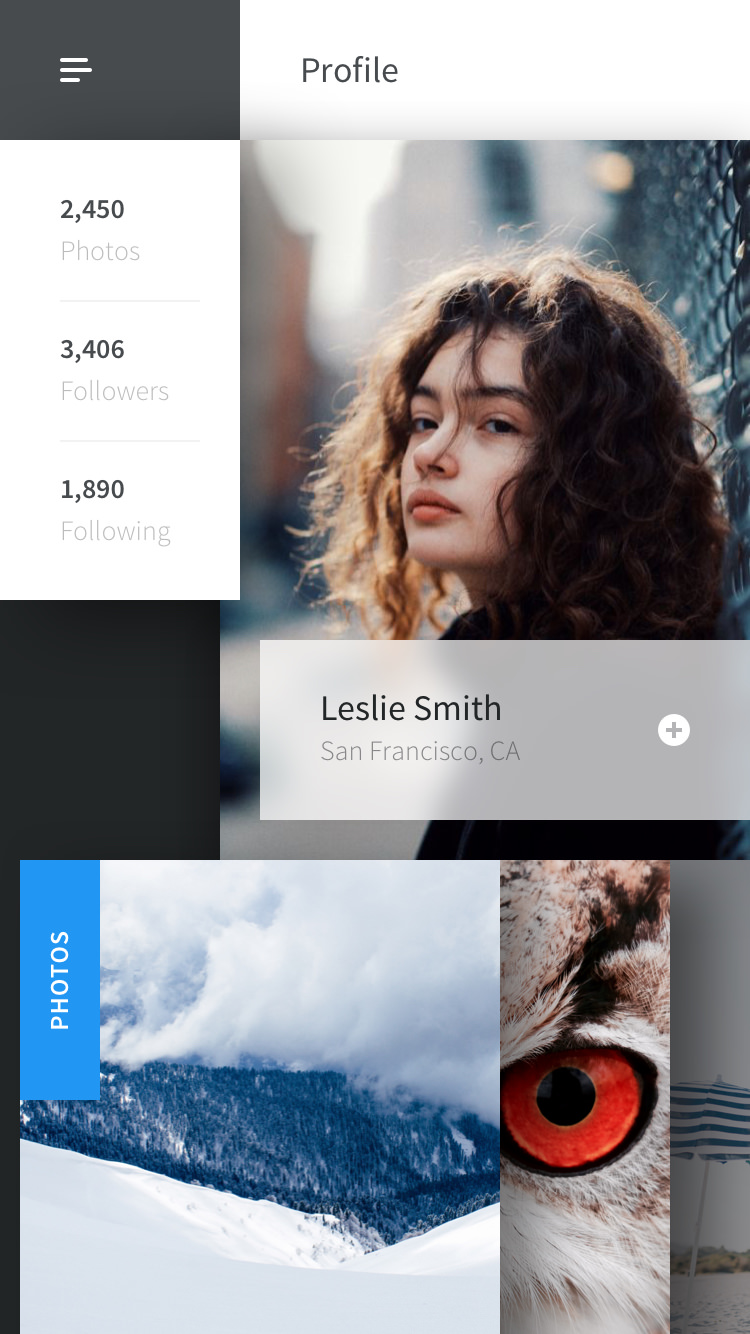
Task: Select the blue PHOTOS tab
Action: click(60, 980)
